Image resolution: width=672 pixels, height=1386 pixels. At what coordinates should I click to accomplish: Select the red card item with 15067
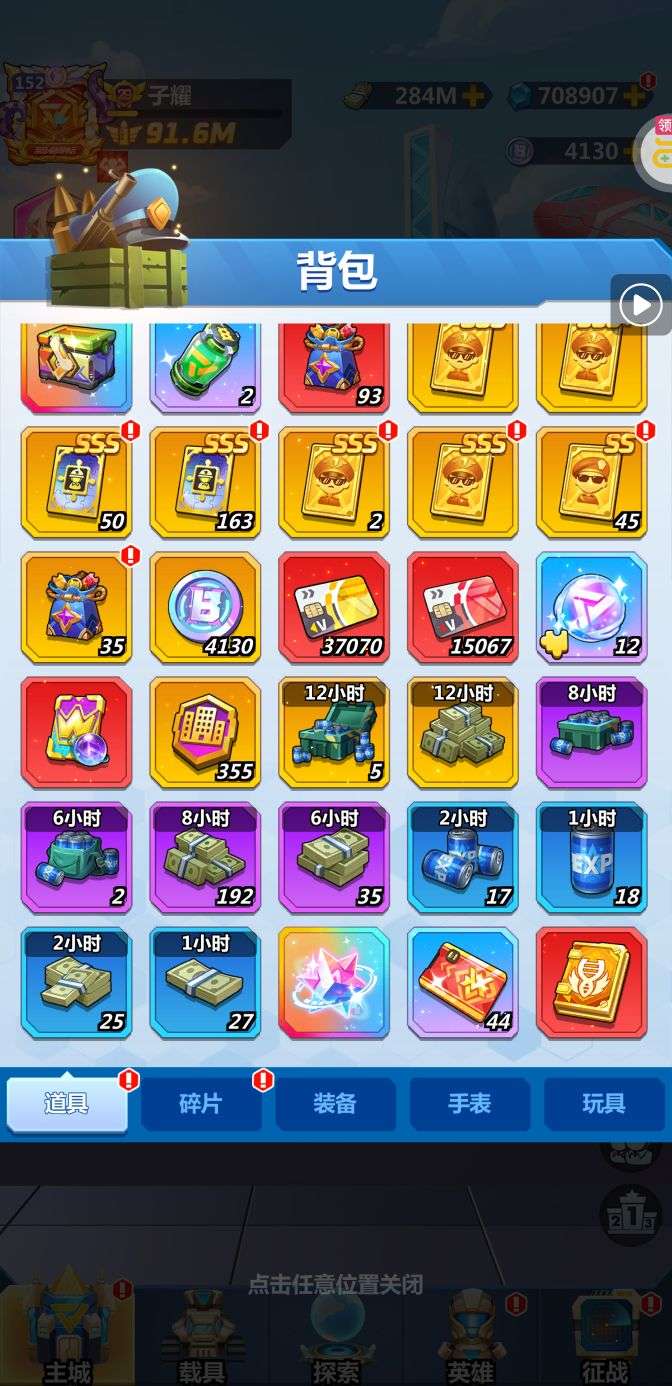(x=463, y=608)
